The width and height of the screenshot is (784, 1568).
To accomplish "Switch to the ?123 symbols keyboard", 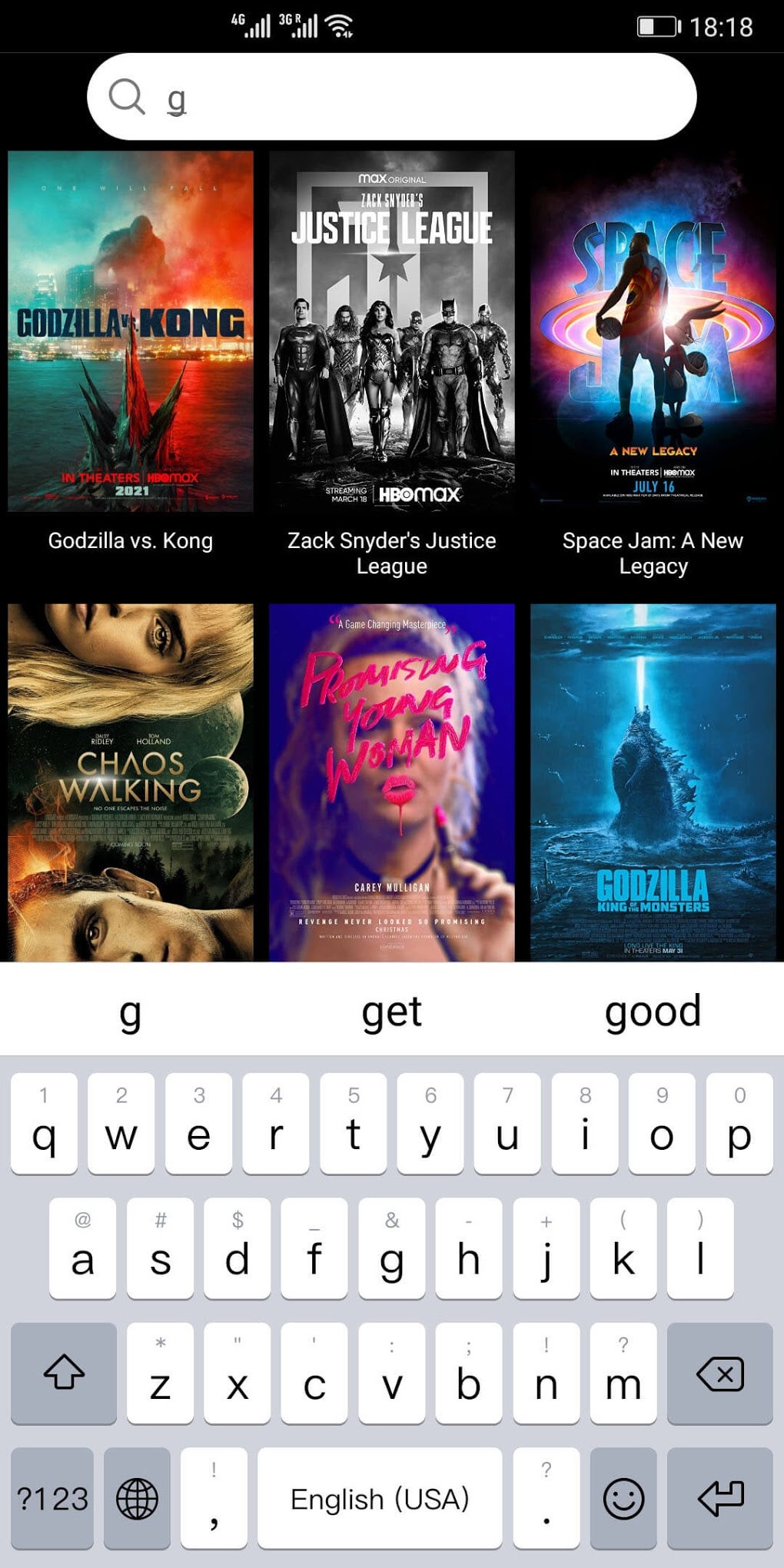I will pos(52,1498).
